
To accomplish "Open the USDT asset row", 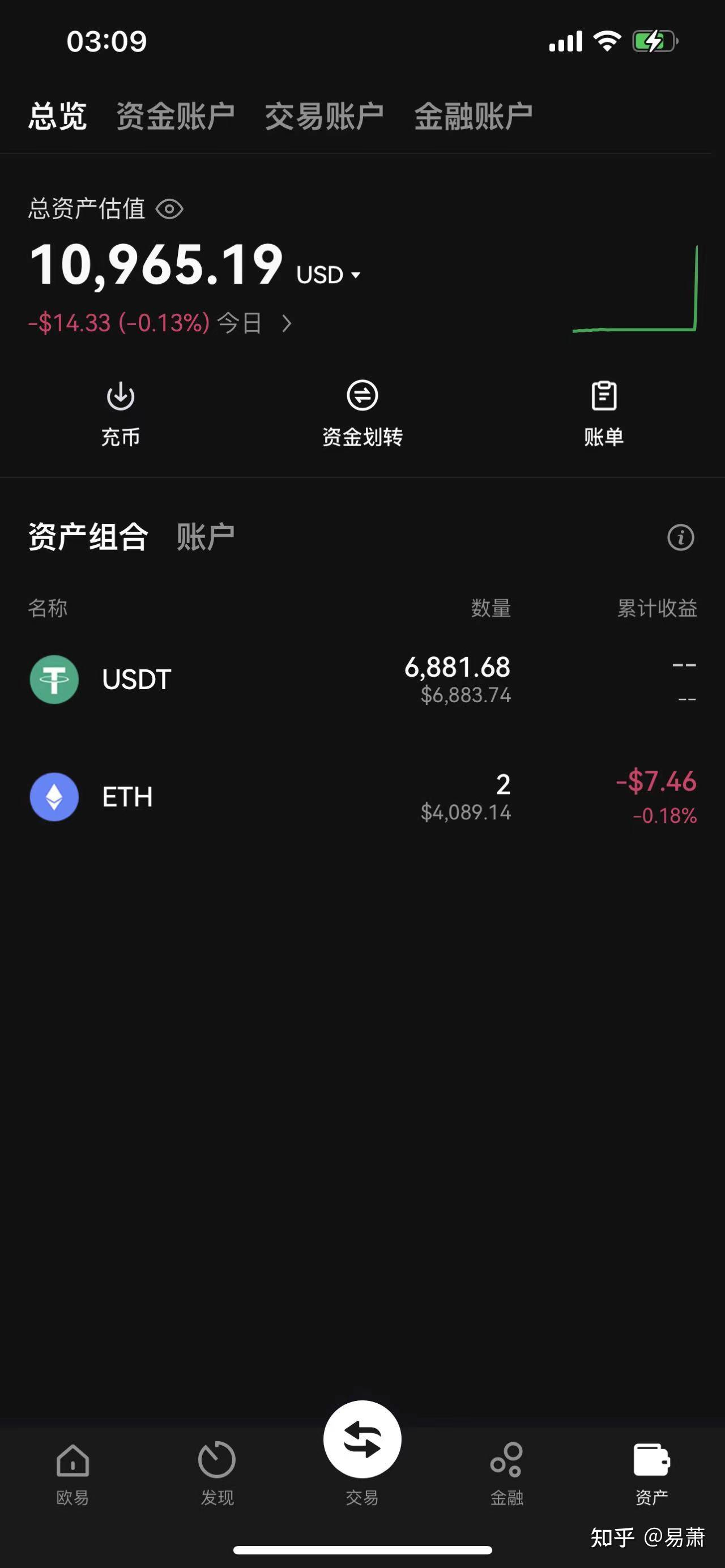I will (x=362, y=680).
